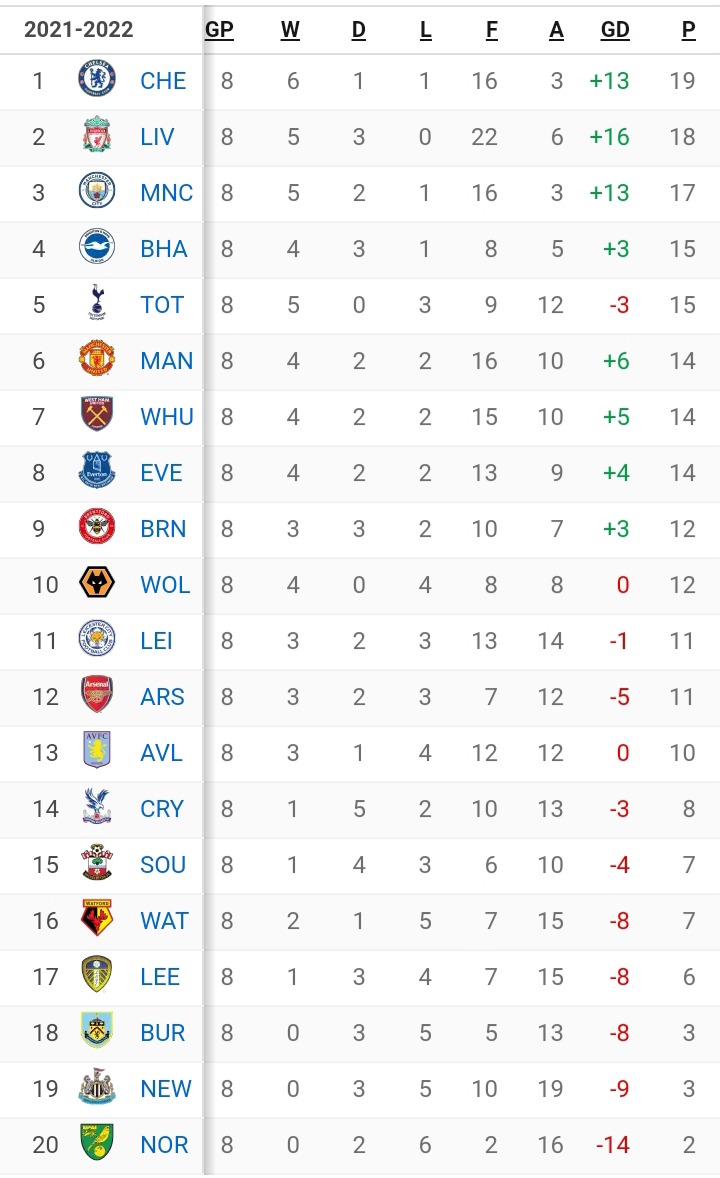Open the CHE team page
Image resolution: width=720 pixels, height=1178 pixels.
click(163, 81)
